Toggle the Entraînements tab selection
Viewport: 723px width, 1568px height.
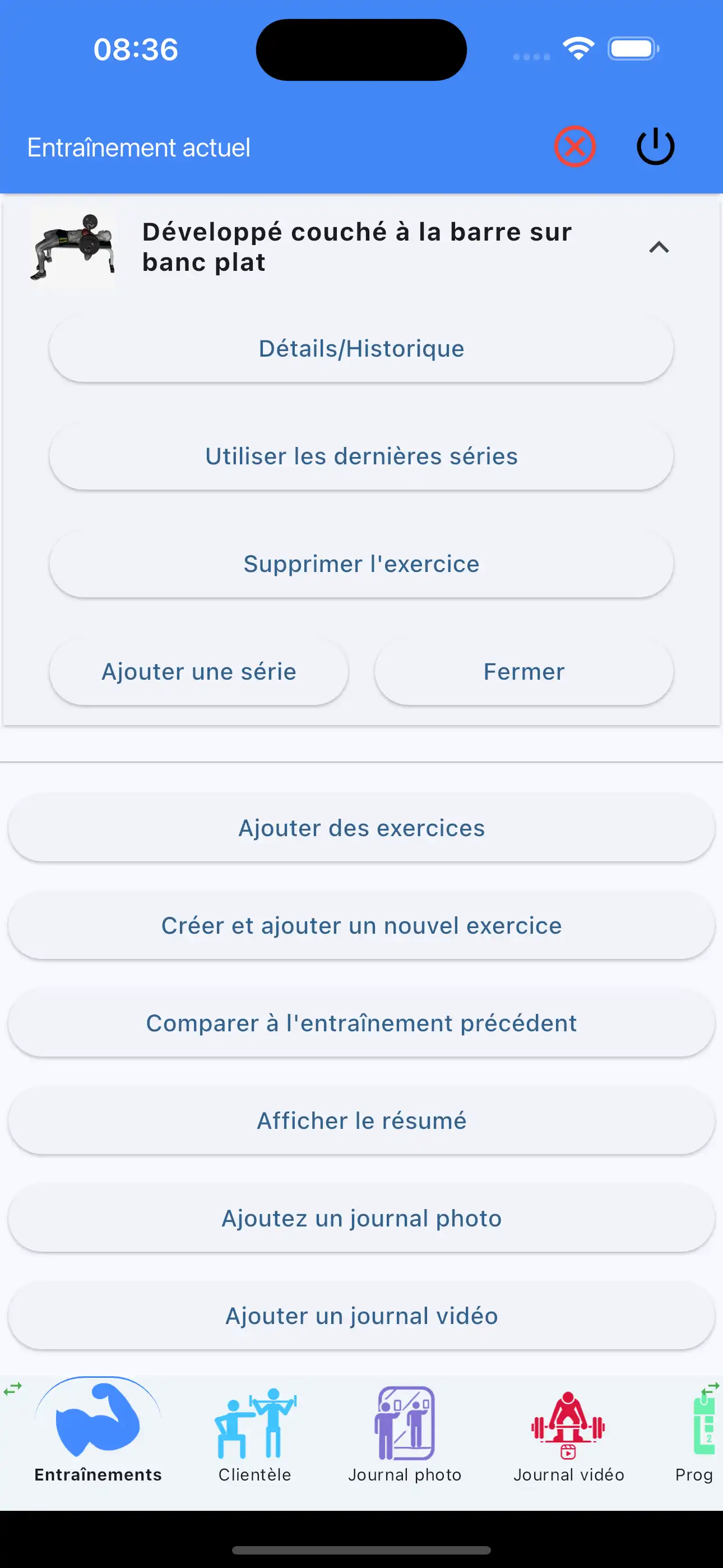pyautogui.click(x=98, y=1474)
